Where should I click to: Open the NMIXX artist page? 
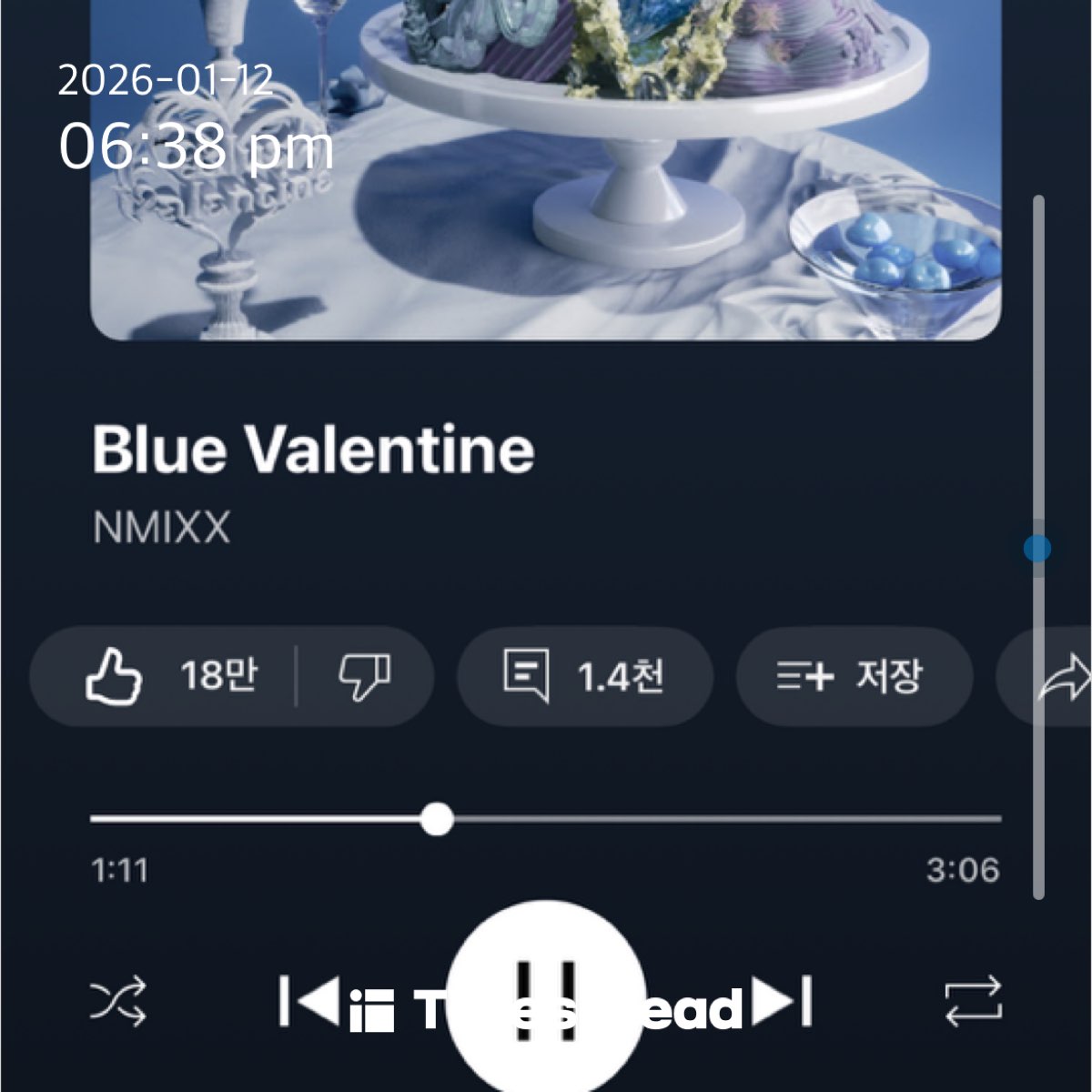click(162, 528)
